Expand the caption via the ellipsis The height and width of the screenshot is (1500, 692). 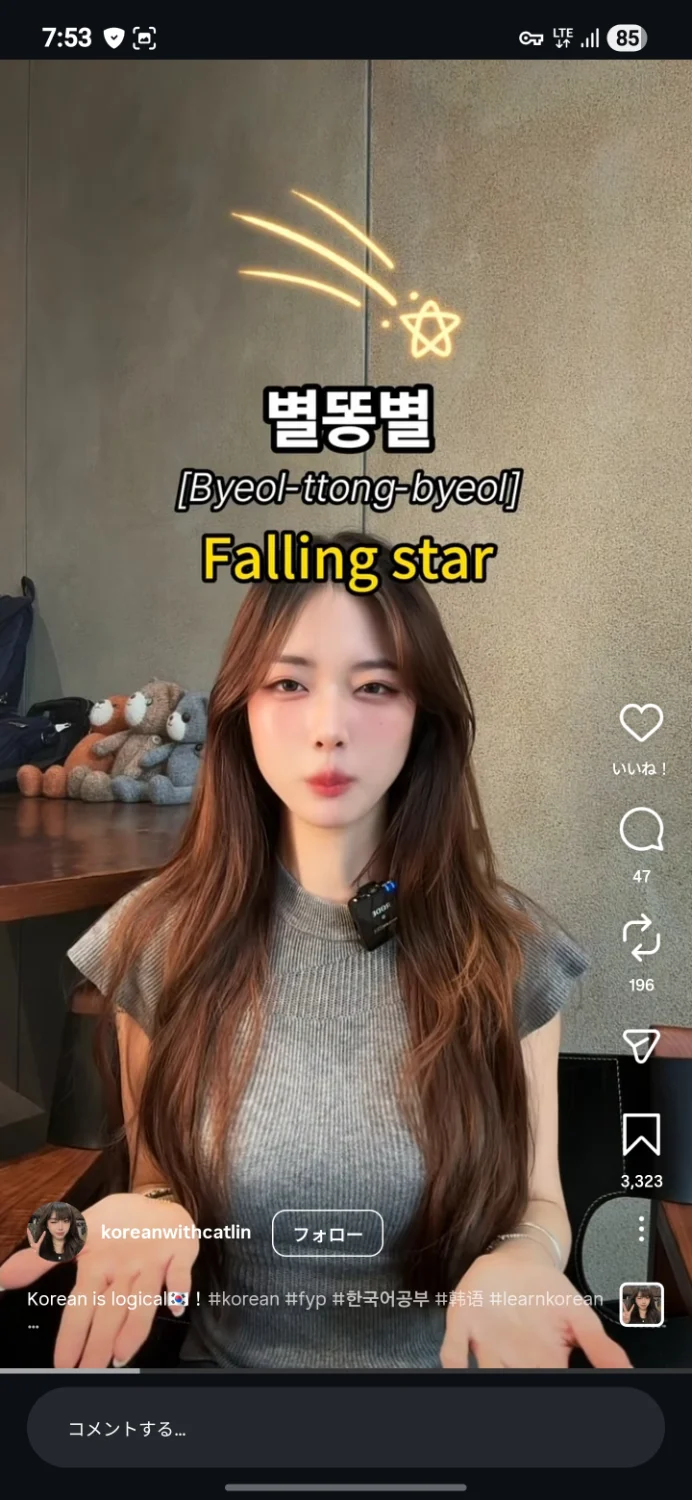(x=33, y=1326)
